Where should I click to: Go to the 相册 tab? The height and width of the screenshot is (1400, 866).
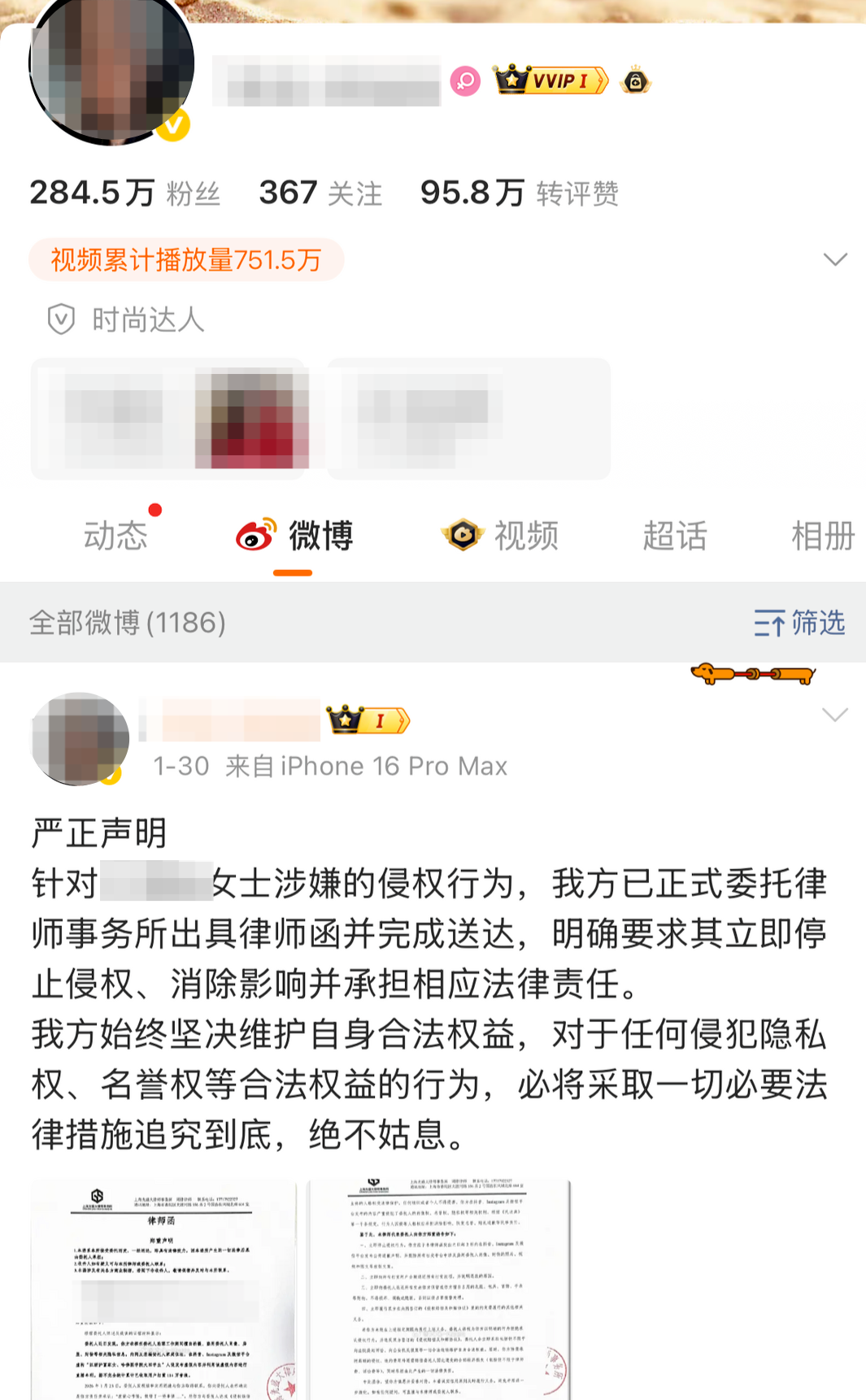pyautogui.click(x=822, y=537)
